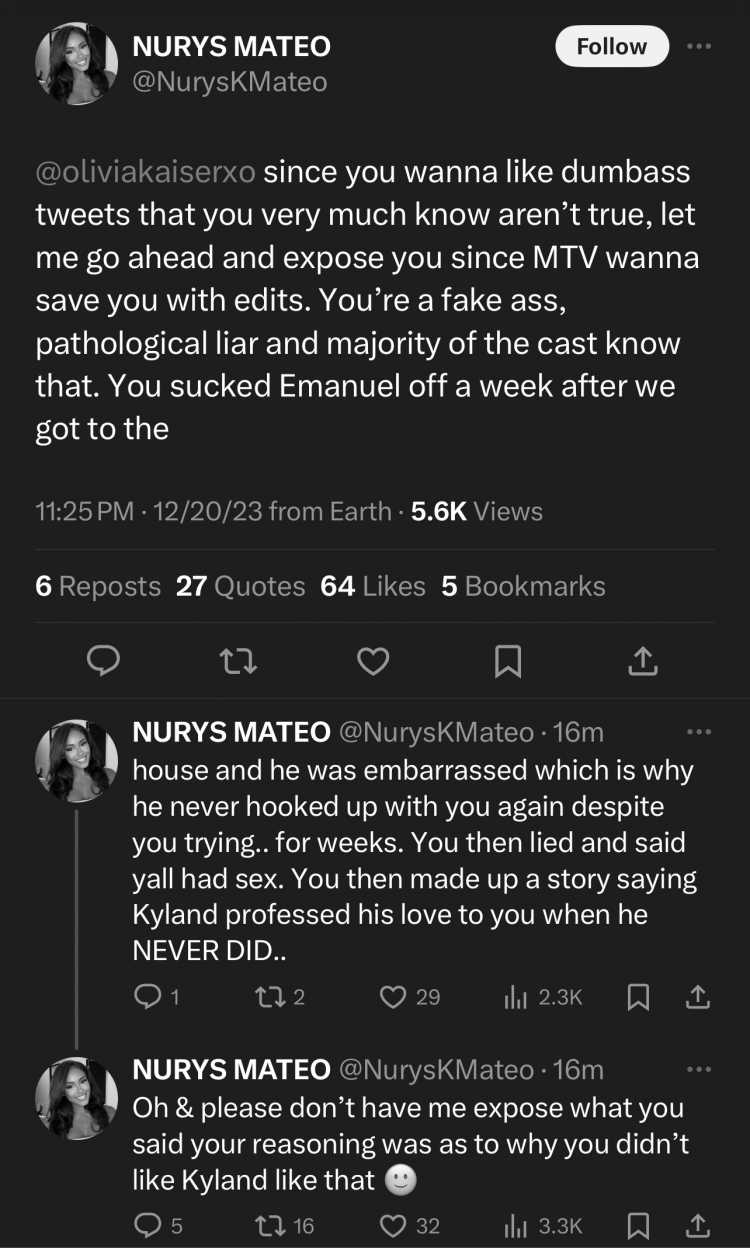This screenshot has width=750, height=1248.
Task: Repost the main tweet
Action: pyautogui.click(x=238, y=661)
